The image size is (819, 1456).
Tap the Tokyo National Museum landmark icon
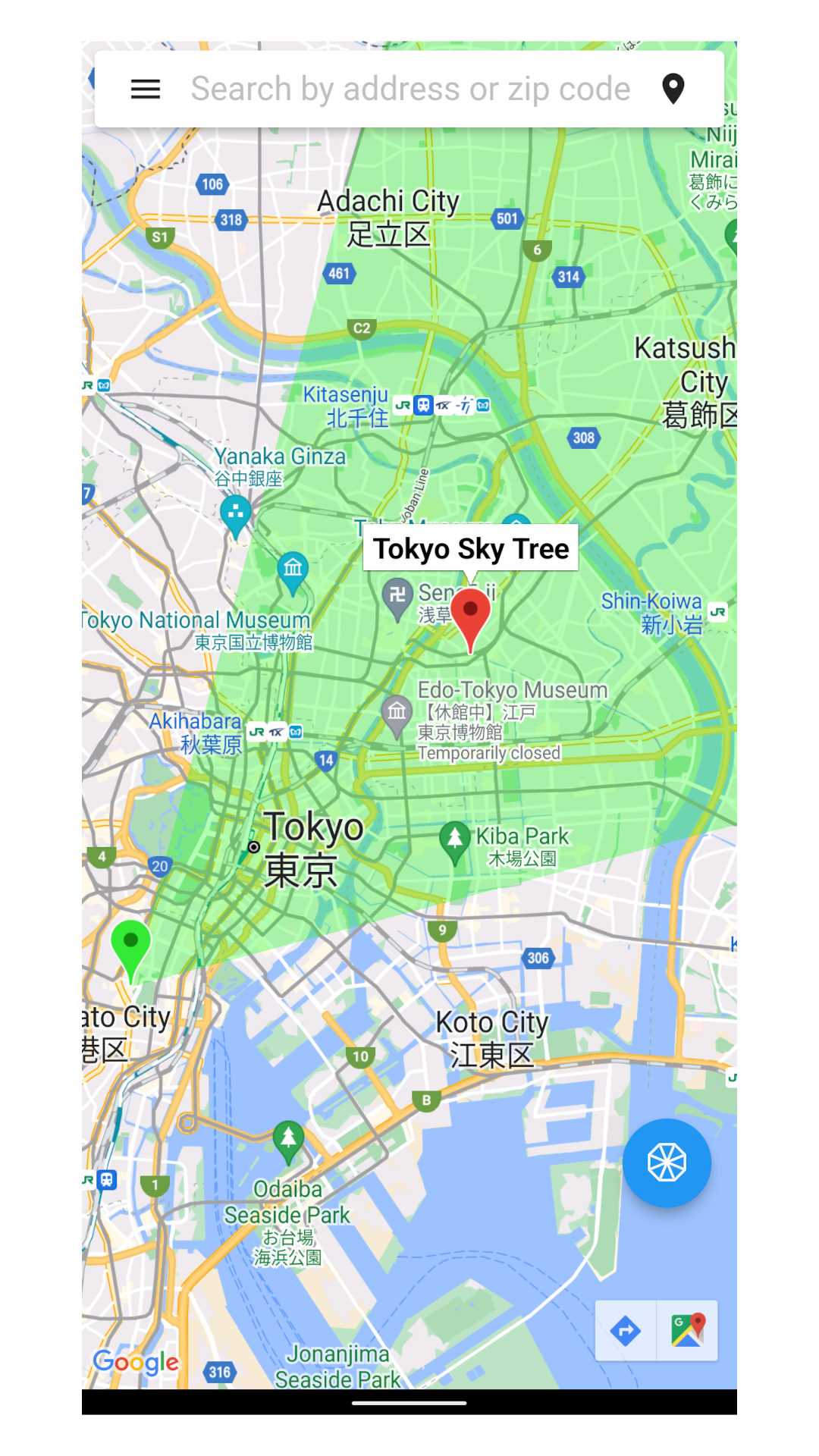(292, 567)
